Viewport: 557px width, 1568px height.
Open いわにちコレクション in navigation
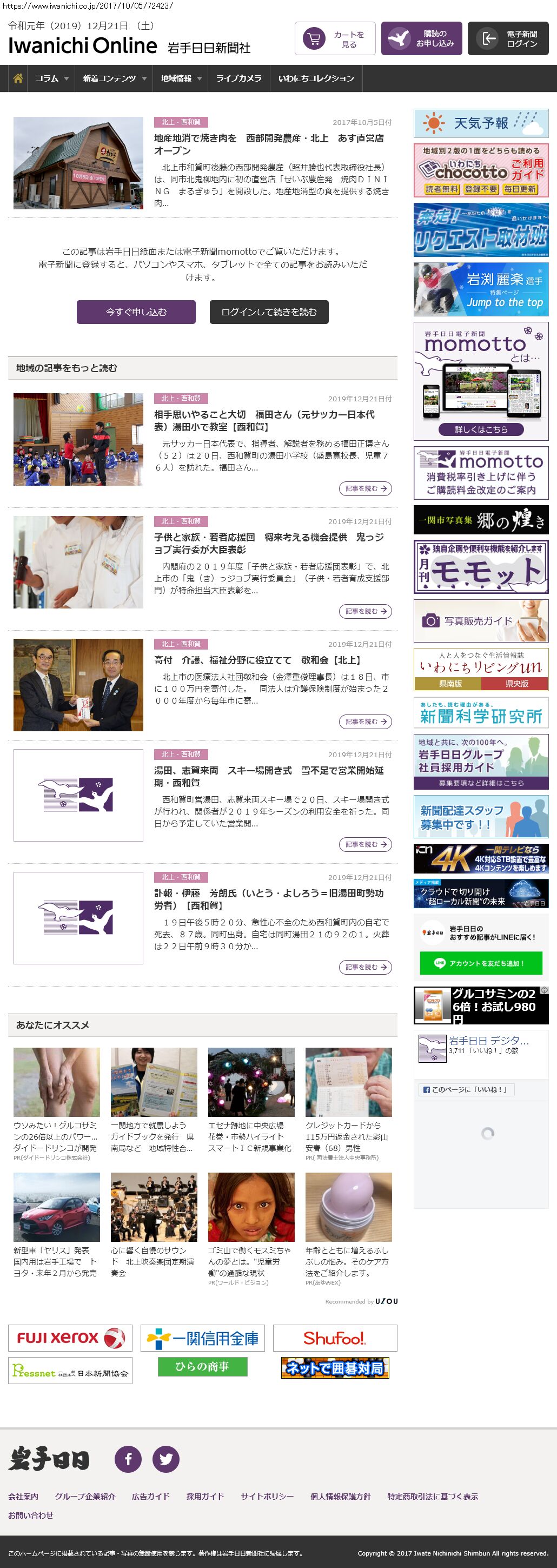click(x=316, y=78)
